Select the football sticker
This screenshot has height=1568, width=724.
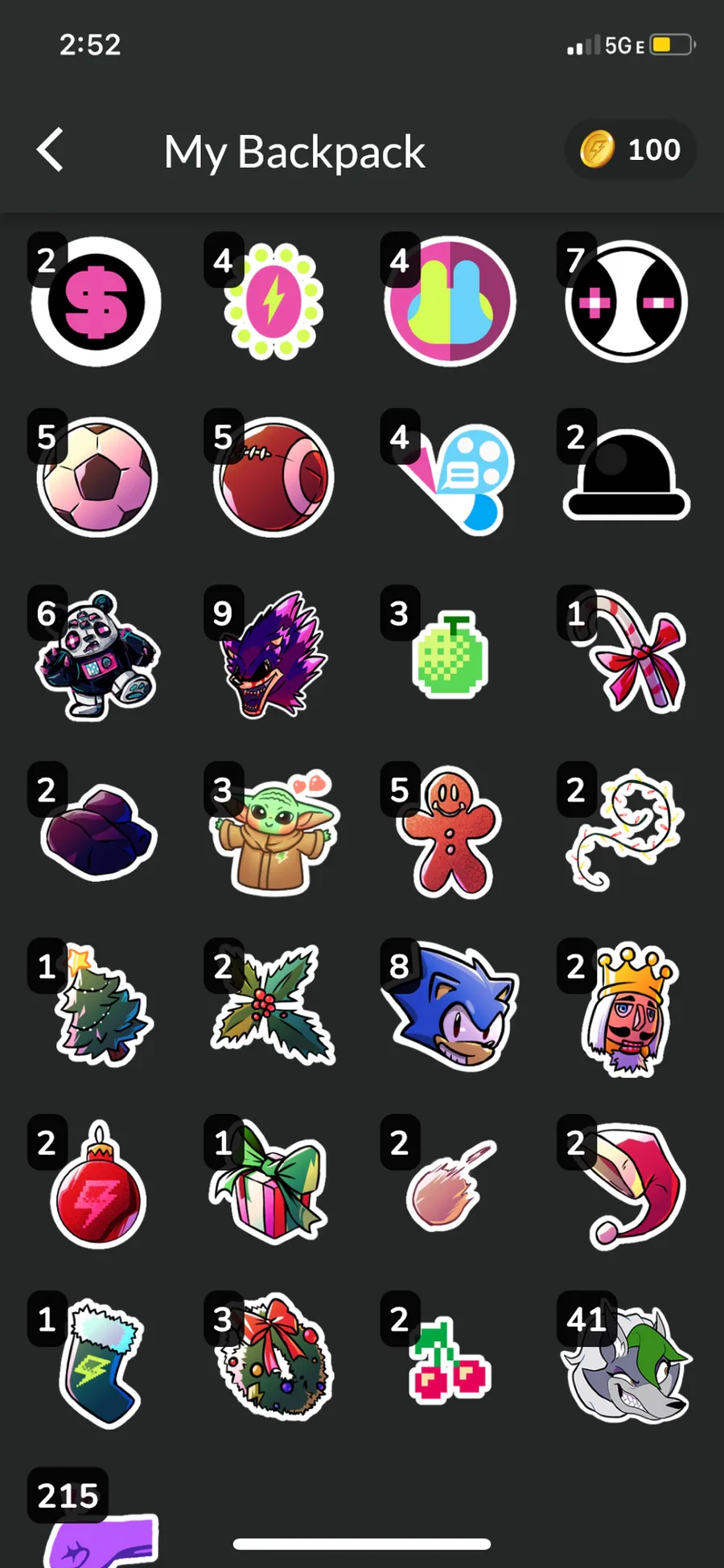274,477
